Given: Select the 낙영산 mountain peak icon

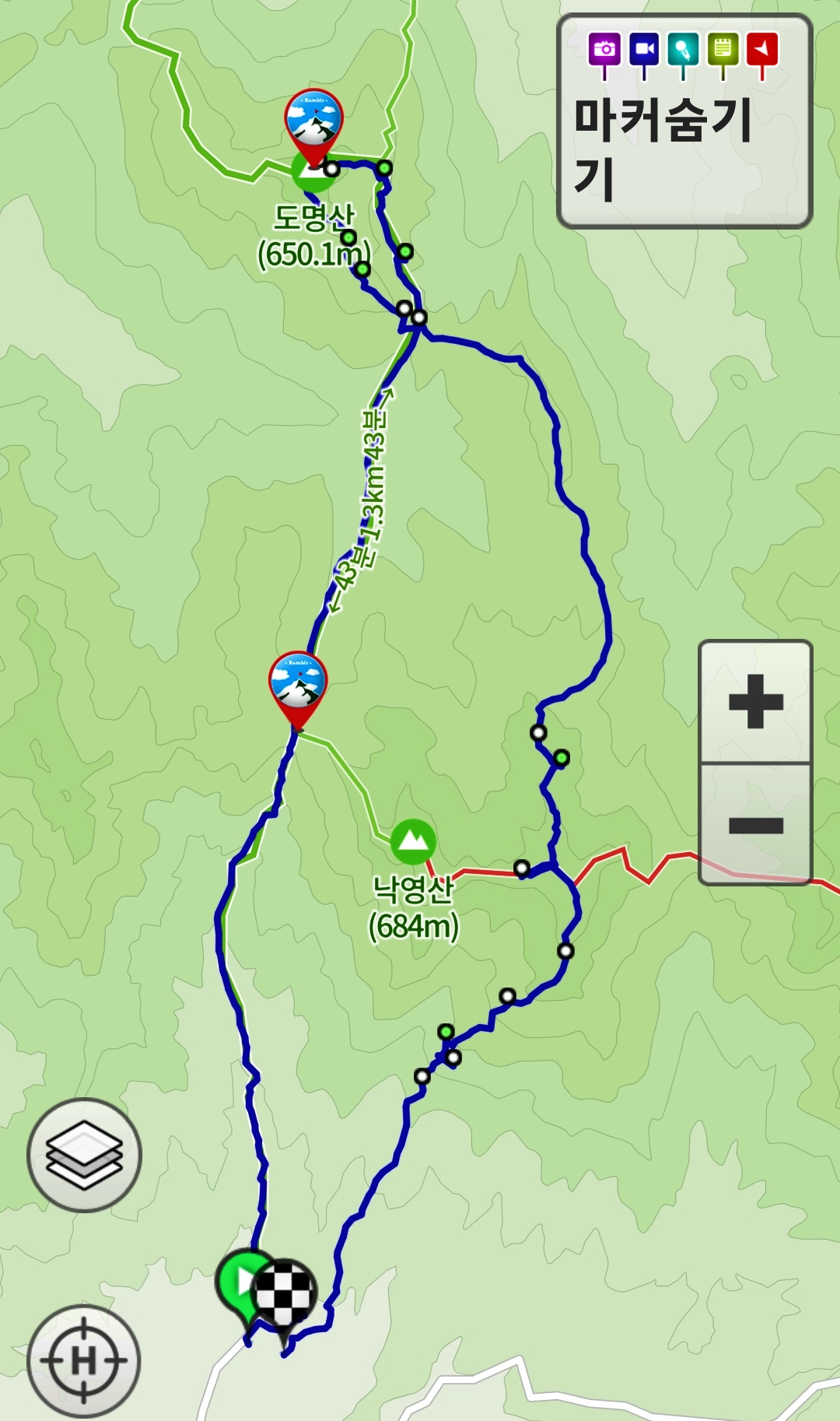Looking at the screenshot, I should click(413, 841).
